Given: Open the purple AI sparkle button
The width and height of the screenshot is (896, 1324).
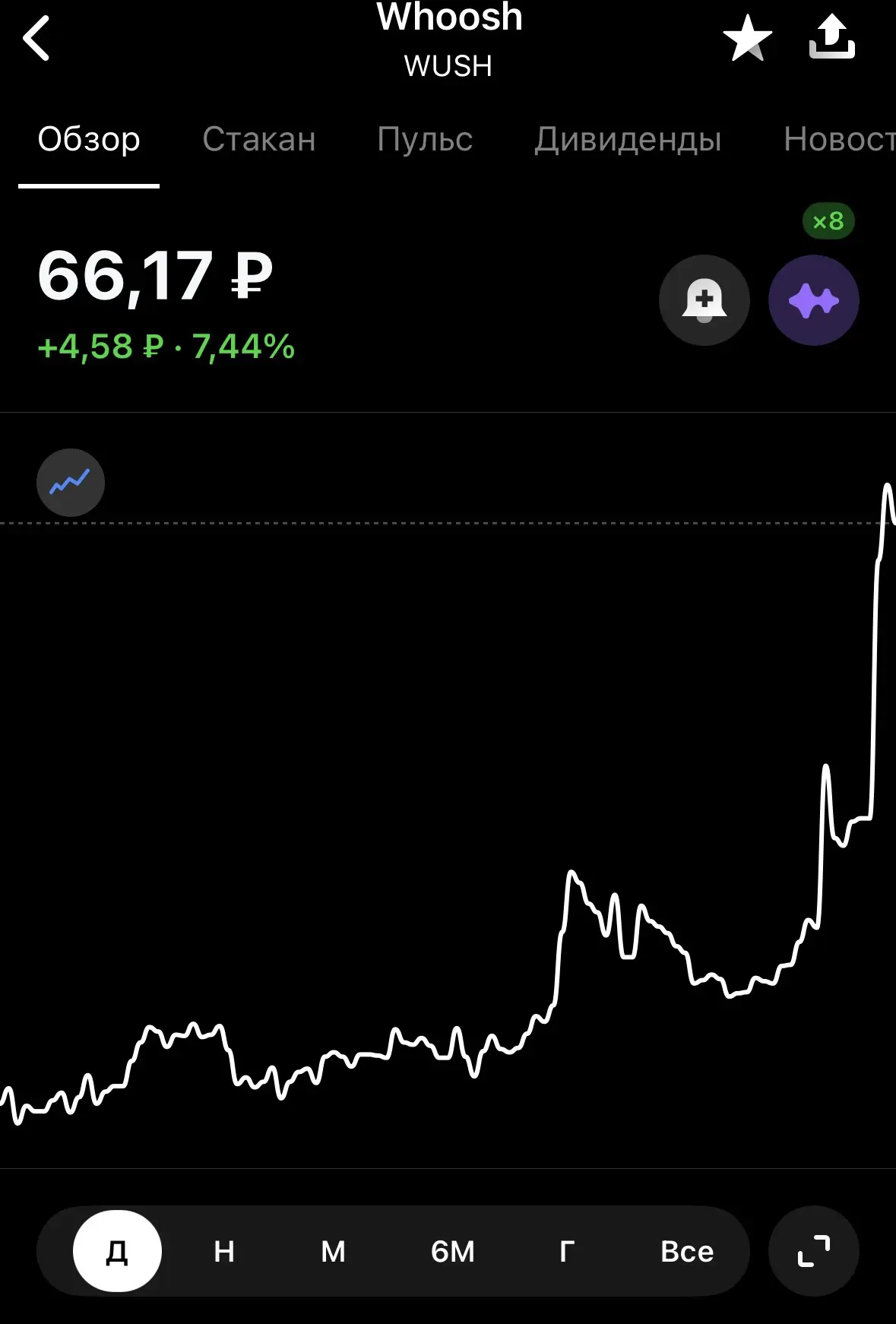Looking at the screenshot, I should pyautogui.click(x=814, y=300).
